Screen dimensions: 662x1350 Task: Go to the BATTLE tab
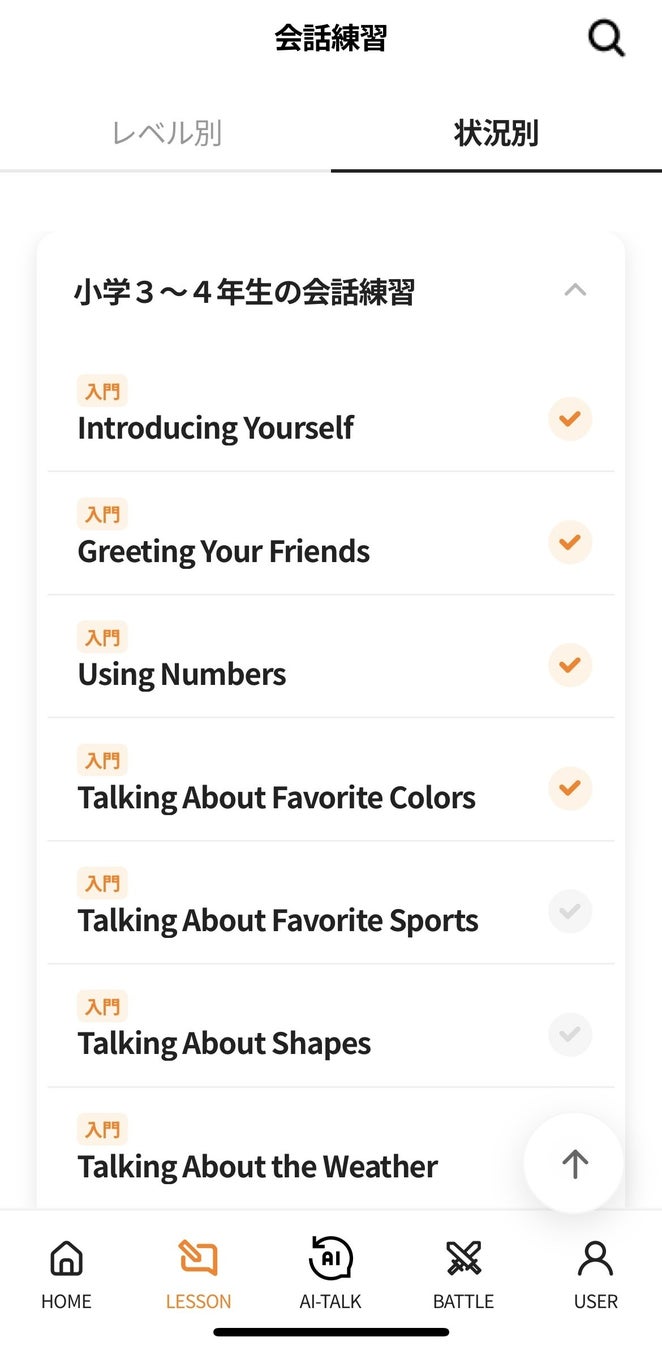tap(463, 1274)
